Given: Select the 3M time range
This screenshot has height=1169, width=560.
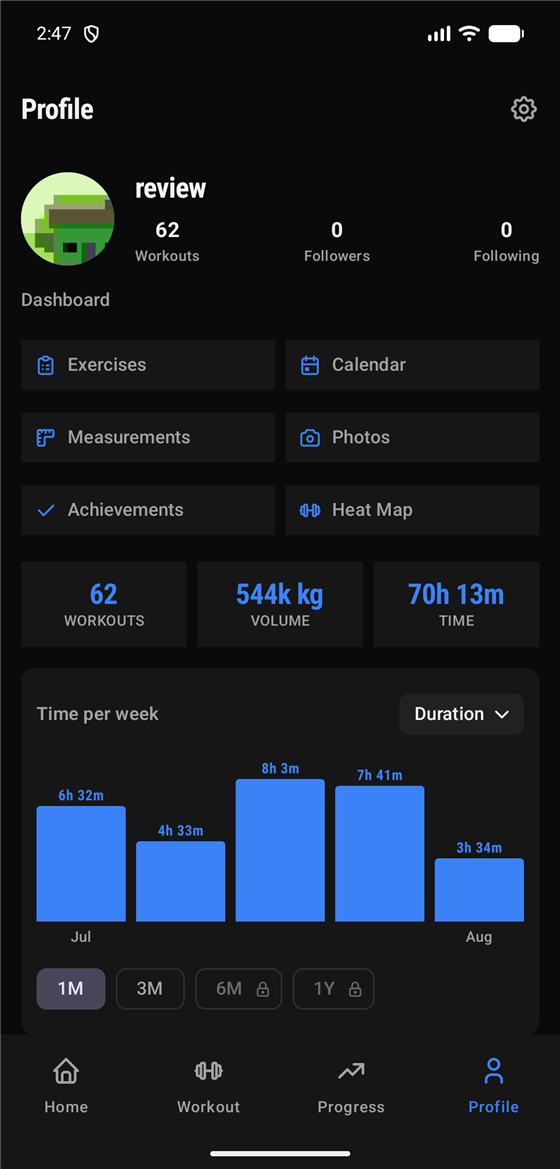Looking at the screenshot, I should coord(150,989).
